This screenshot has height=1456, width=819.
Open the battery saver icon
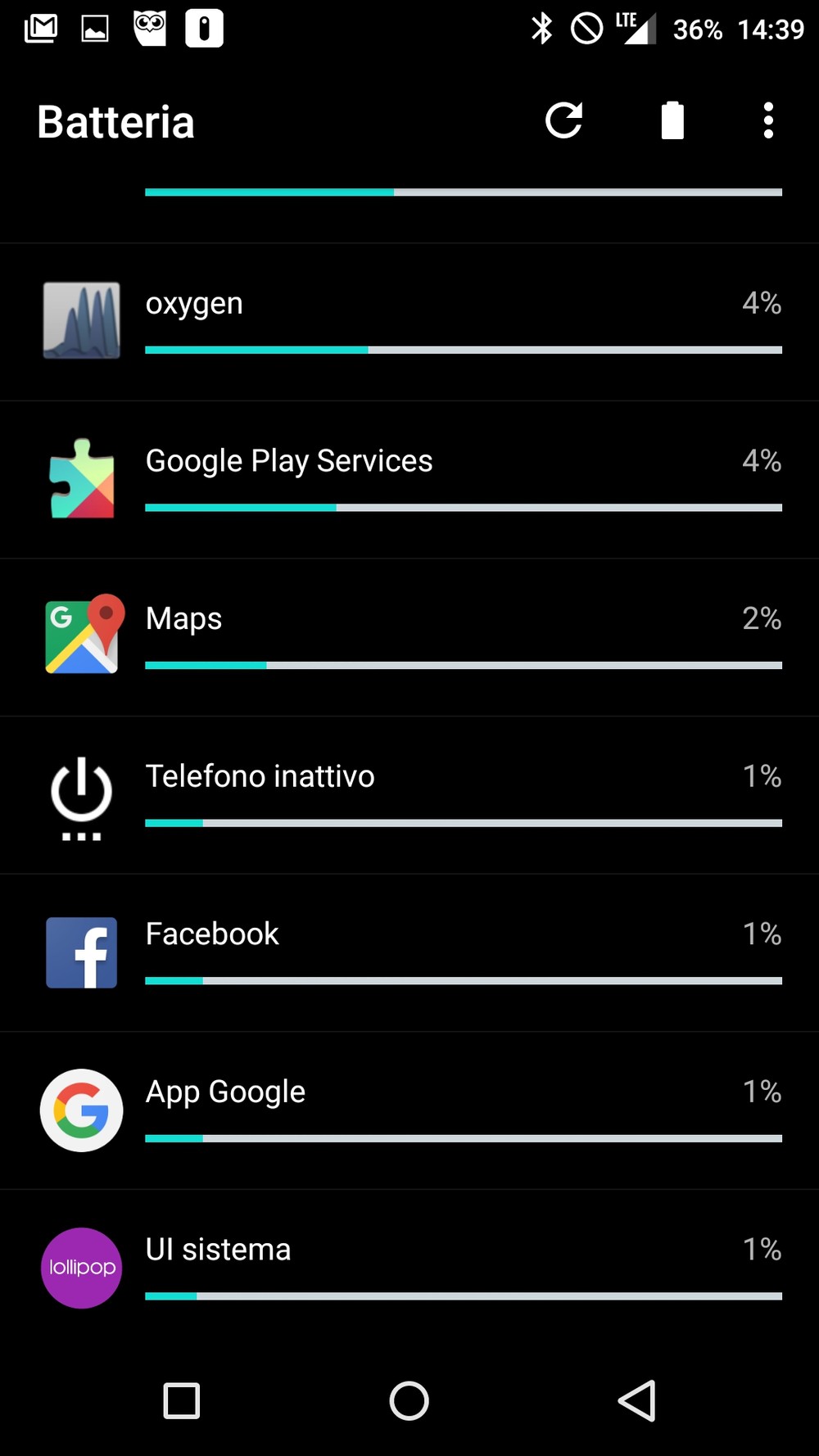click(x=672, y=121)
